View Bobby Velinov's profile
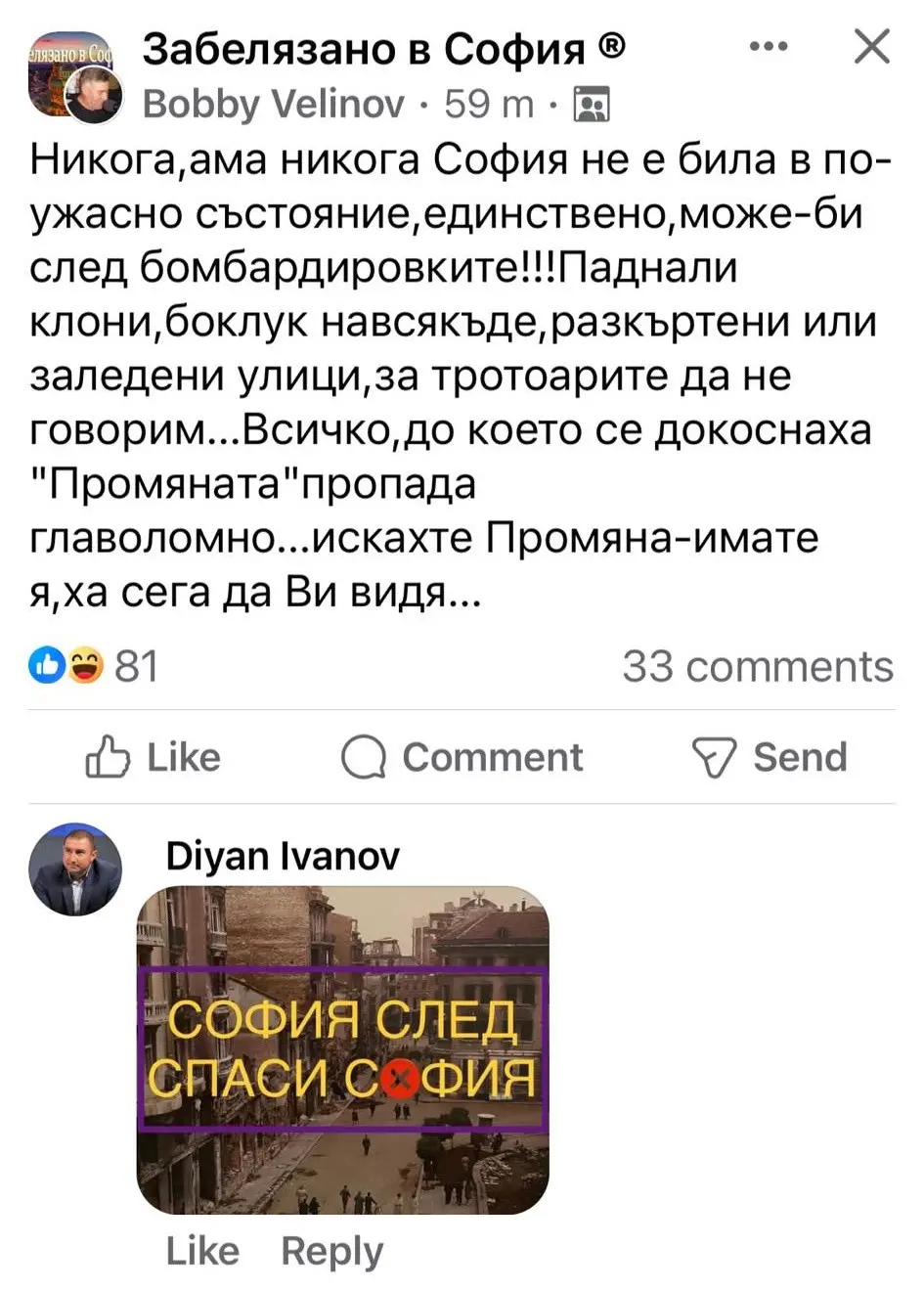Viewport: 924px width, 1290px height. coord(273,103)
